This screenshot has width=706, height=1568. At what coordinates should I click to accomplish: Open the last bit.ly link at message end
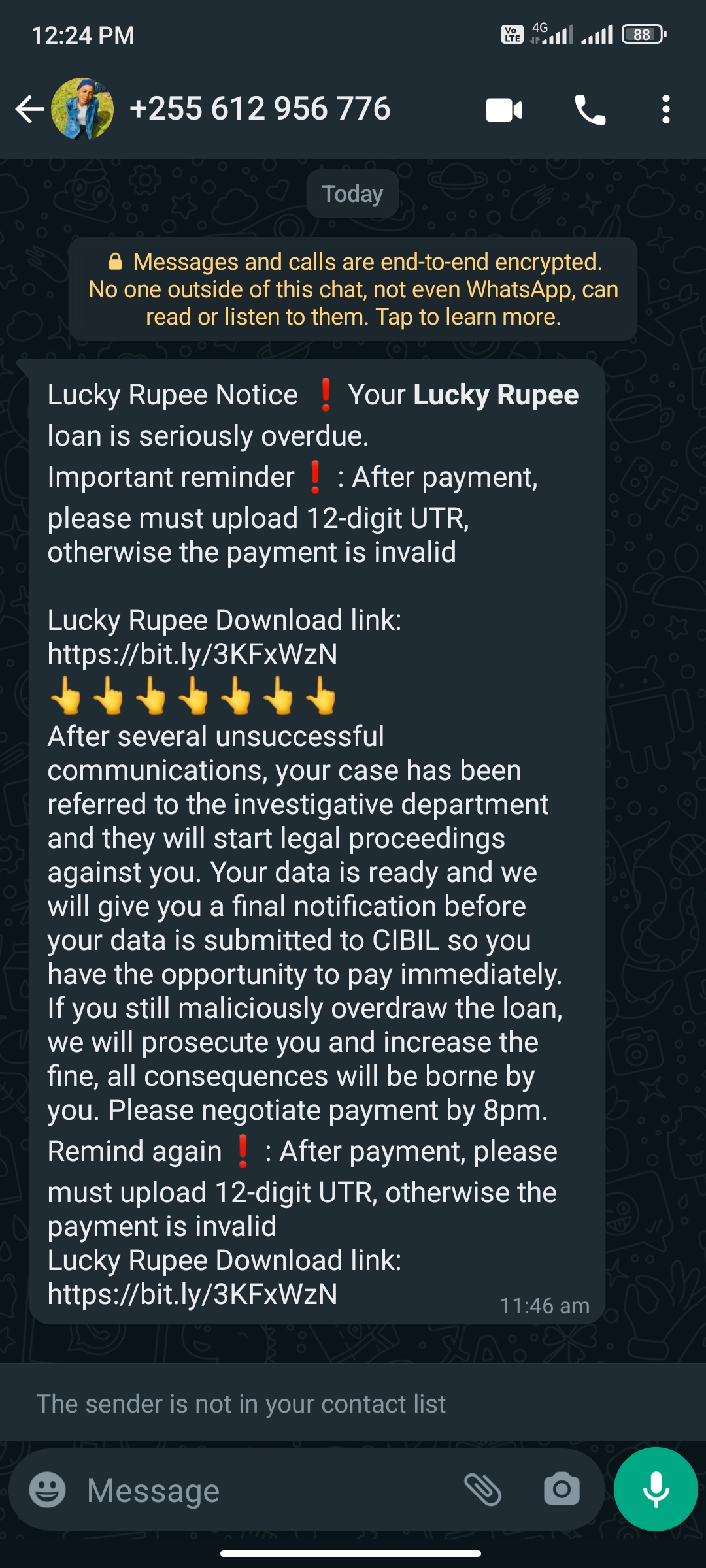tap(192, 1294)
